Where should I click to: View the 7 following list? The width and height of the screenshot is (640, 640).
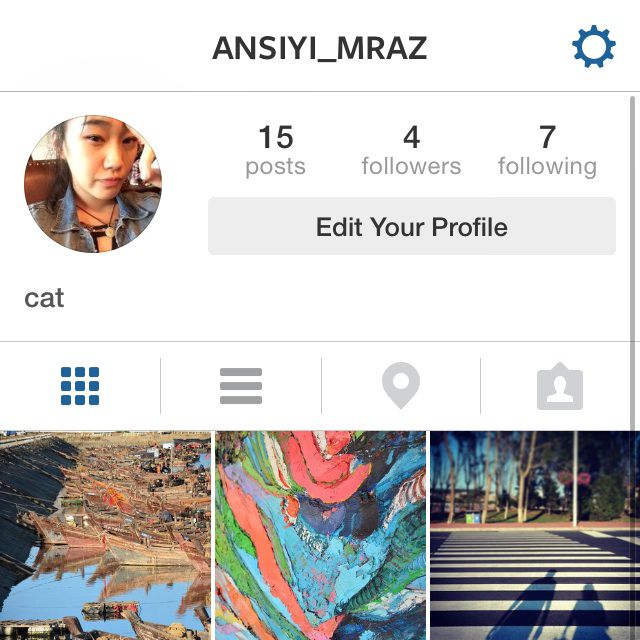click(547, 150)
